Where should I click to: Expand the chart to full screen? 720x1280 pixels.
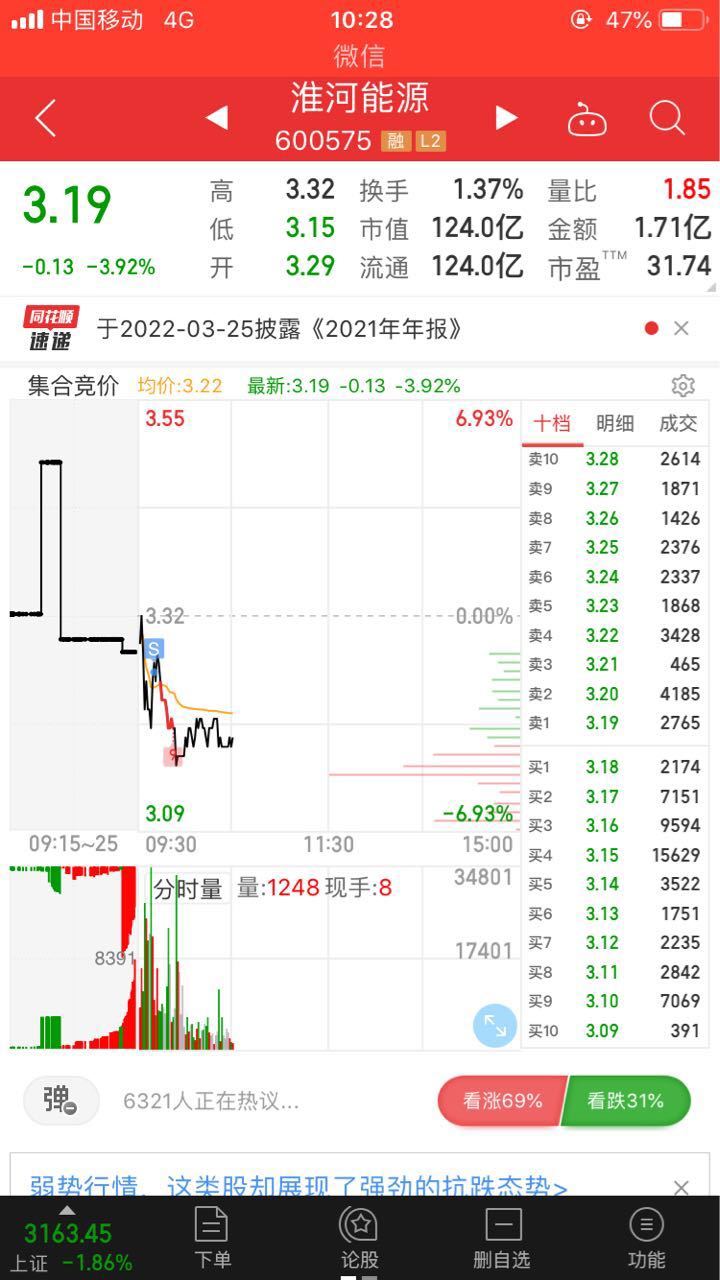click(494, 1025)
